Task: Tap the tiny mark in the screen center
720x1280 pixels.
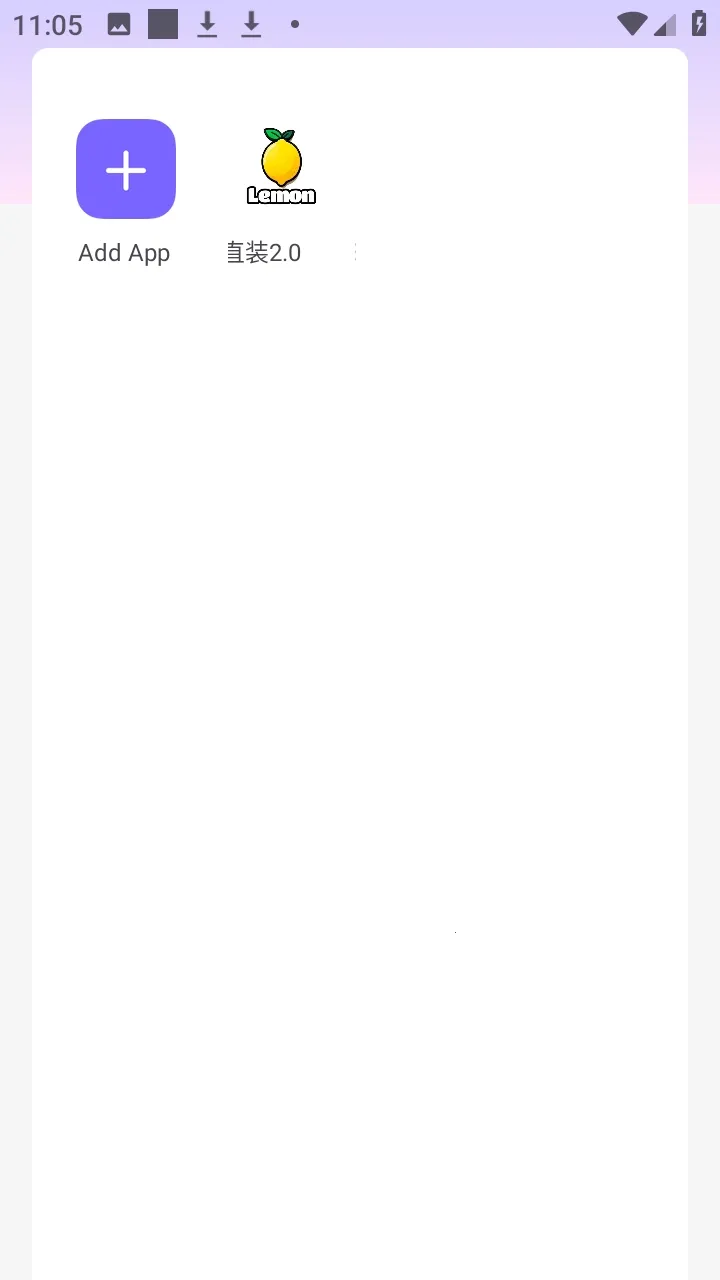Action: coord(454,931)
